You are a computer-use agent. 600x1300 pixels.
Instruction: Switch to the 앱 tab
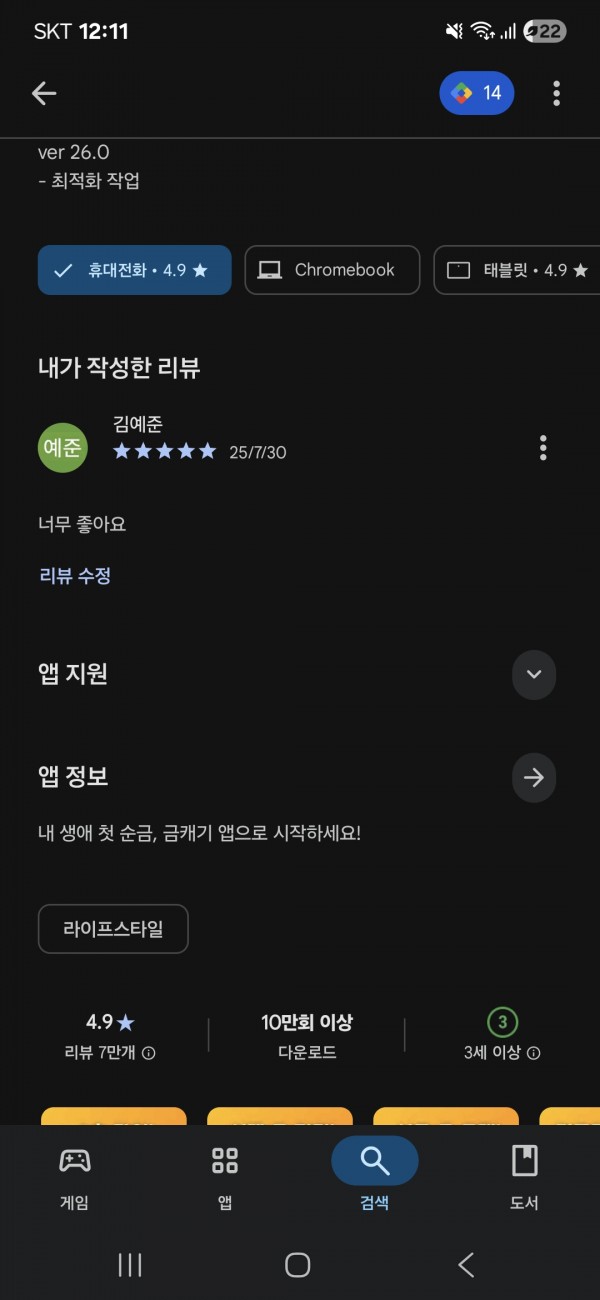click(225, 1177)
